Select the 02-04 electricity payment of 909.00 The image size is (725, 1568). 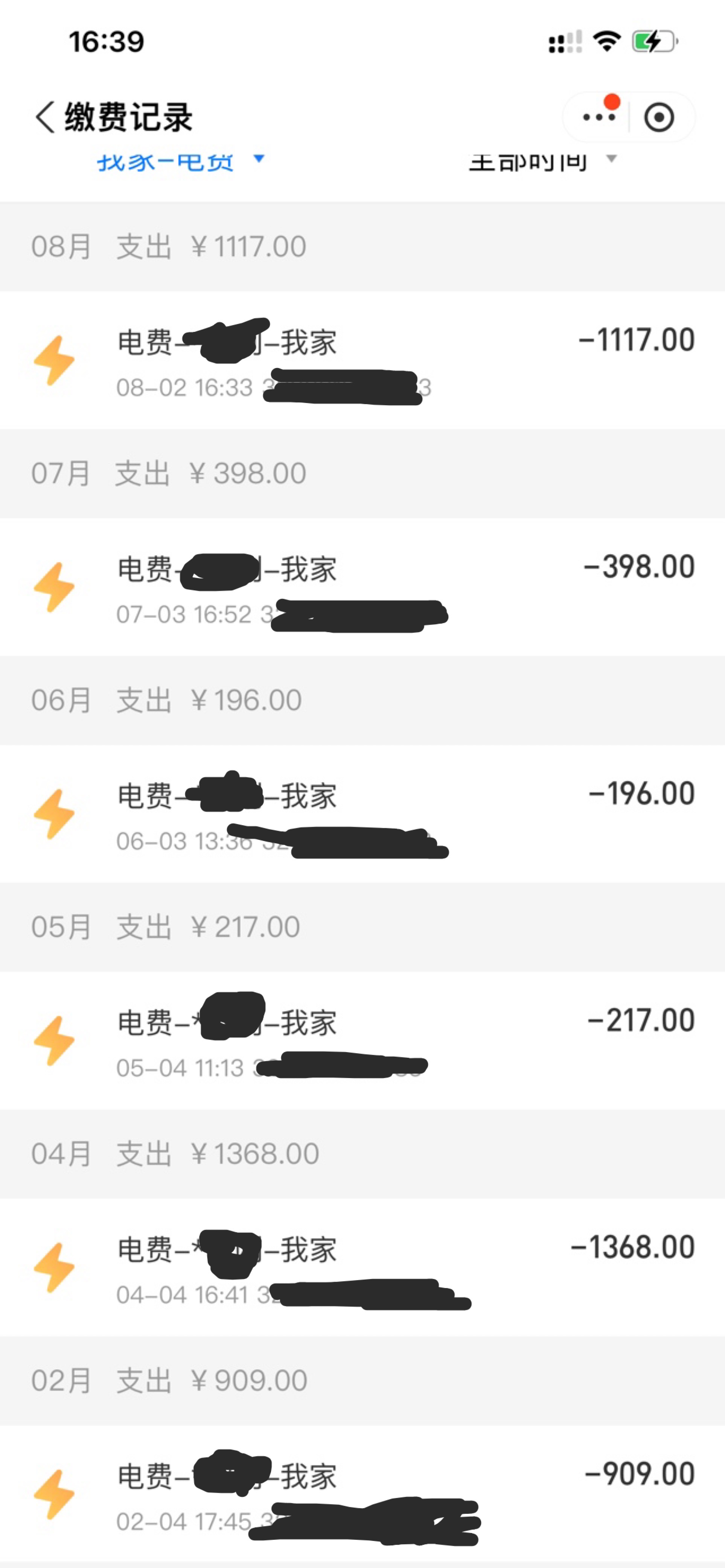click(362, 1495)
